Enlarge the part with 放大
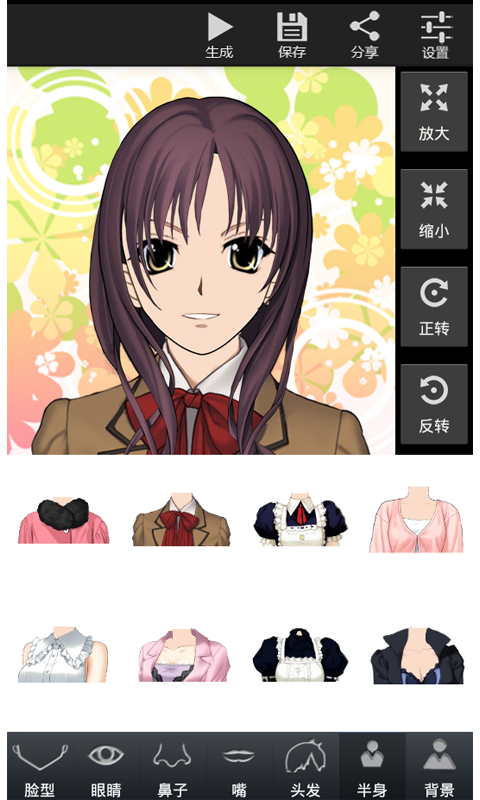 pos(434,112)
